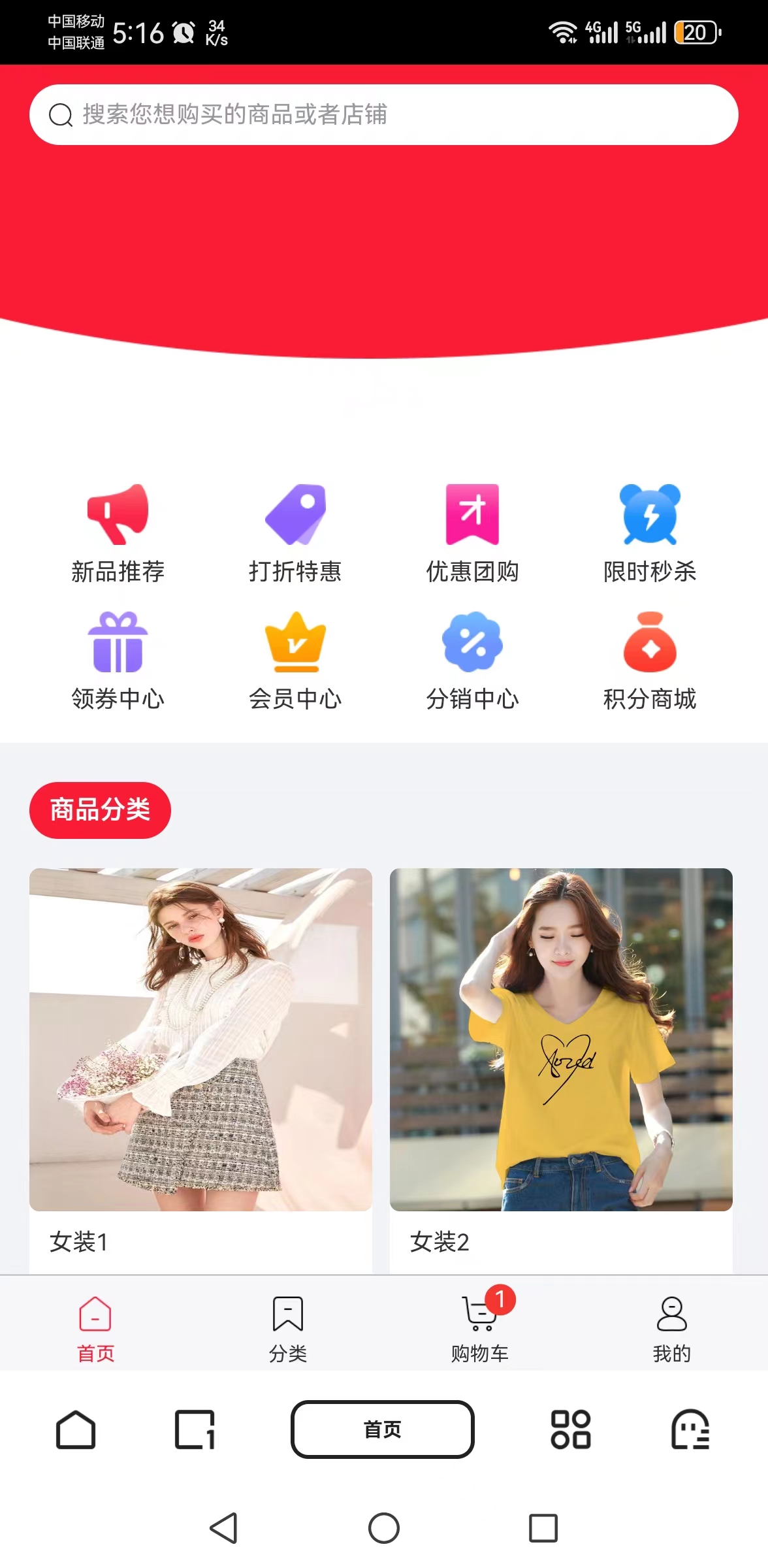This screenshot has height=1568, width=768.
Task: Tap the browser tabs icon showing 1
Action: pyautogui.click(x=195, y=1429)
